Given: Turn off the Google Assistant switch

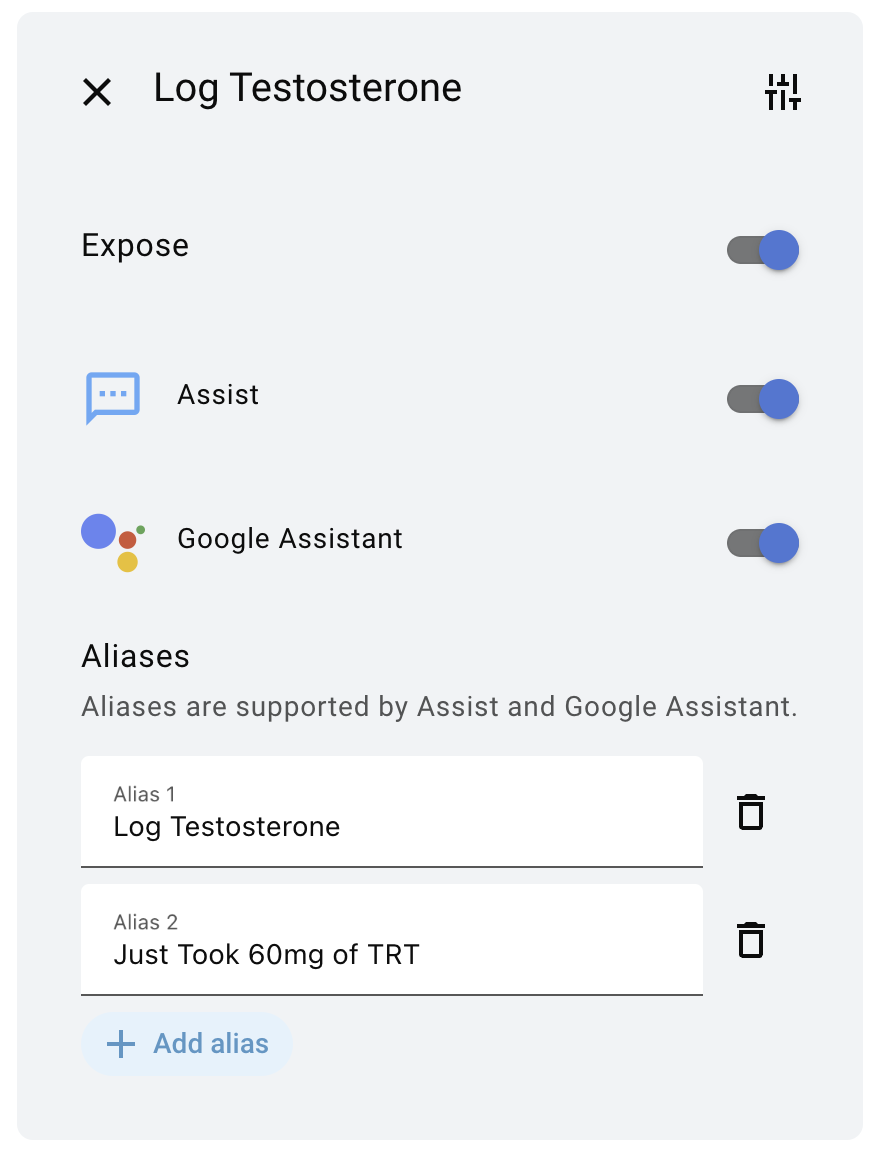Looking at the screenshot, I should pyautogui.click(x=763, y=543).
